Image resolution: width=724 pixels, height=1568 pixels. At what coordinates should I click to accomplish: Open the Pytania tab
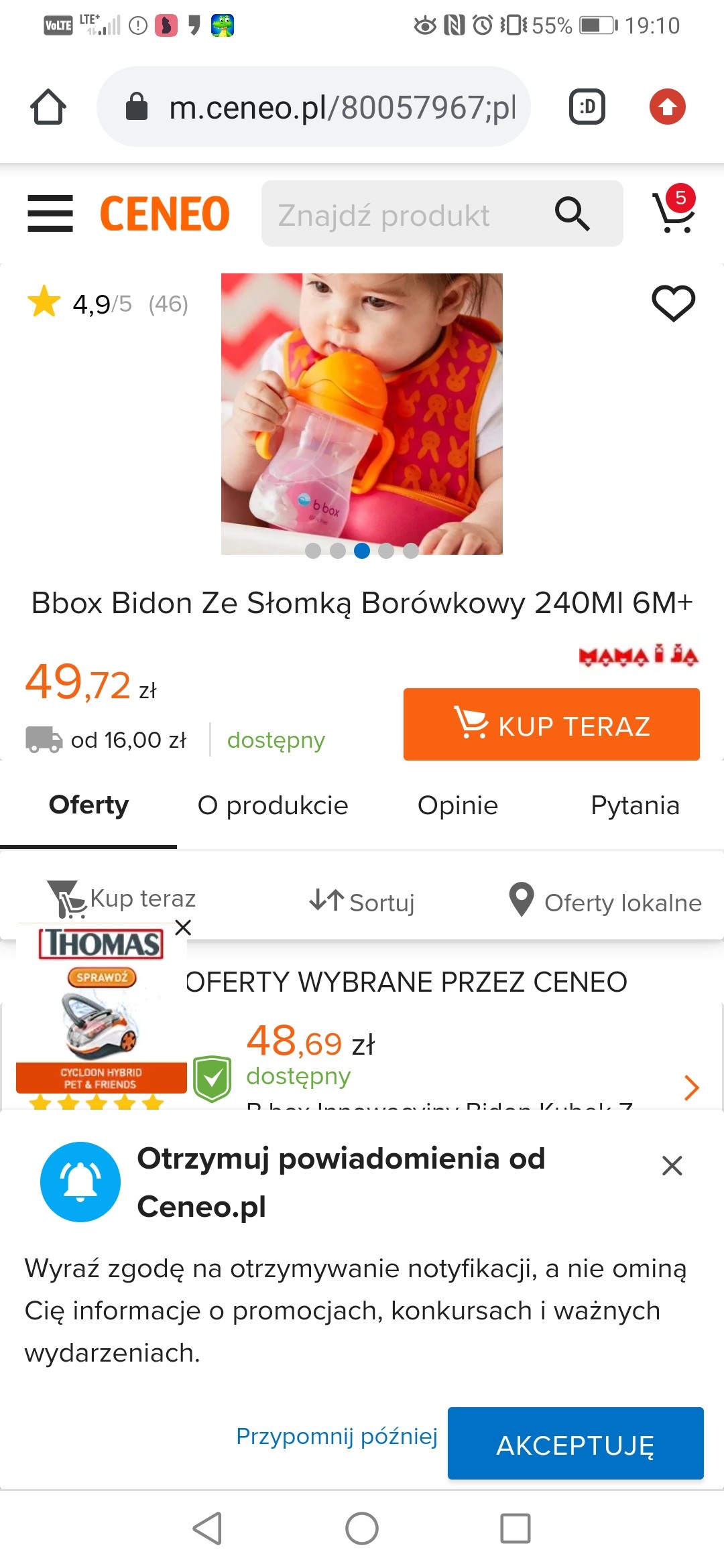click(x=635, y=805)
